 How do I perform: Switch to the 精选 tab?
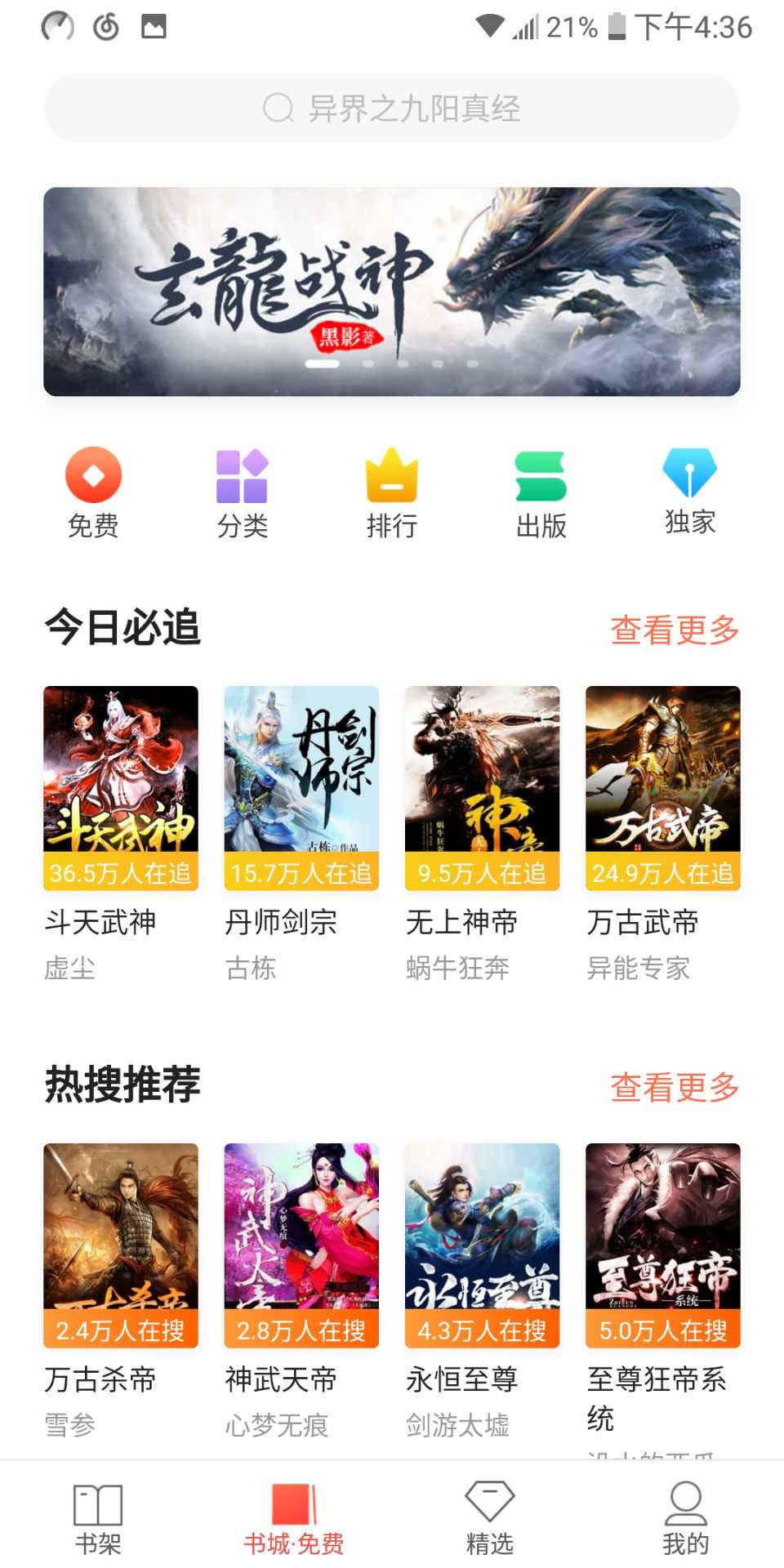490,1517
